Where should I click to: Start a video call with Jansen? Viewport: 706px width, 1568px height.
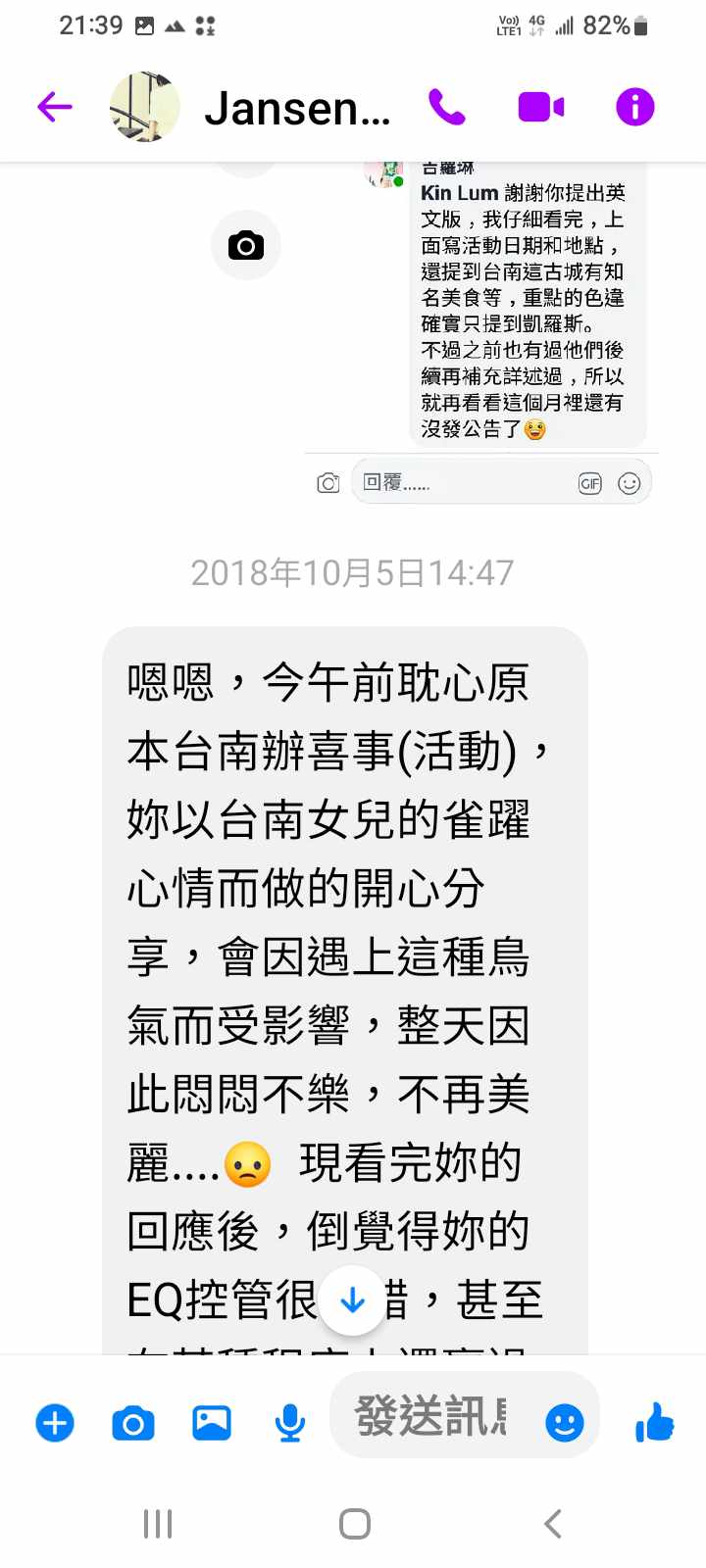(x=540, y=107)
